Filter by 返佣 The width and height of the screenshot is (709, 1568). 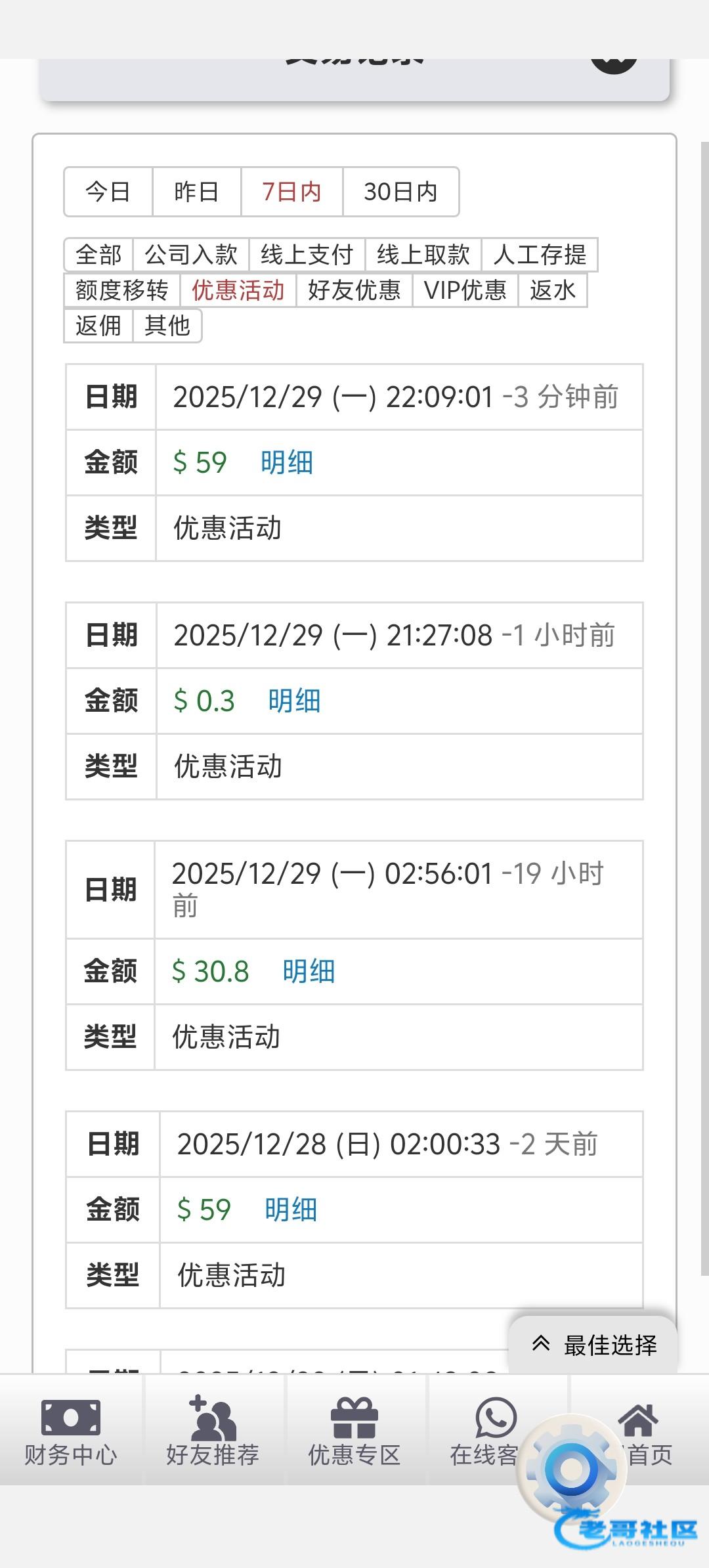(98, 326)
